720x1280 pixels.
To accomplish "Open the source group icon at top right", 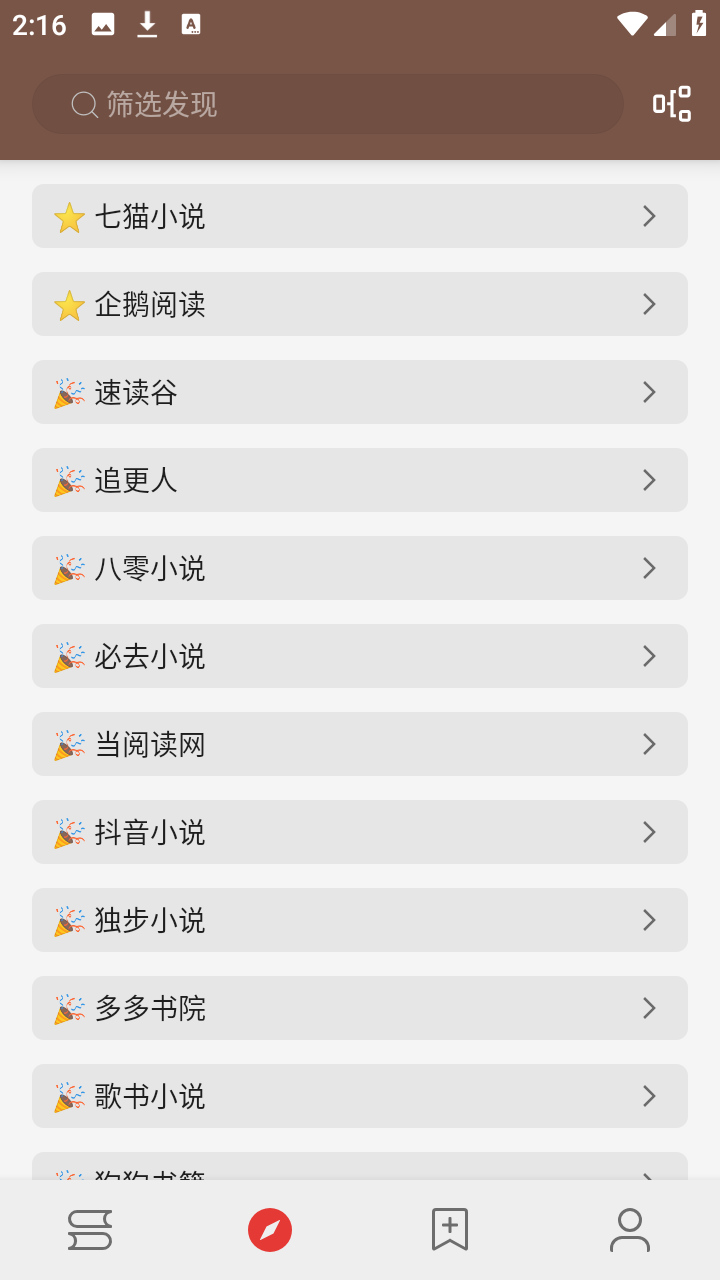I will [671, 103].
